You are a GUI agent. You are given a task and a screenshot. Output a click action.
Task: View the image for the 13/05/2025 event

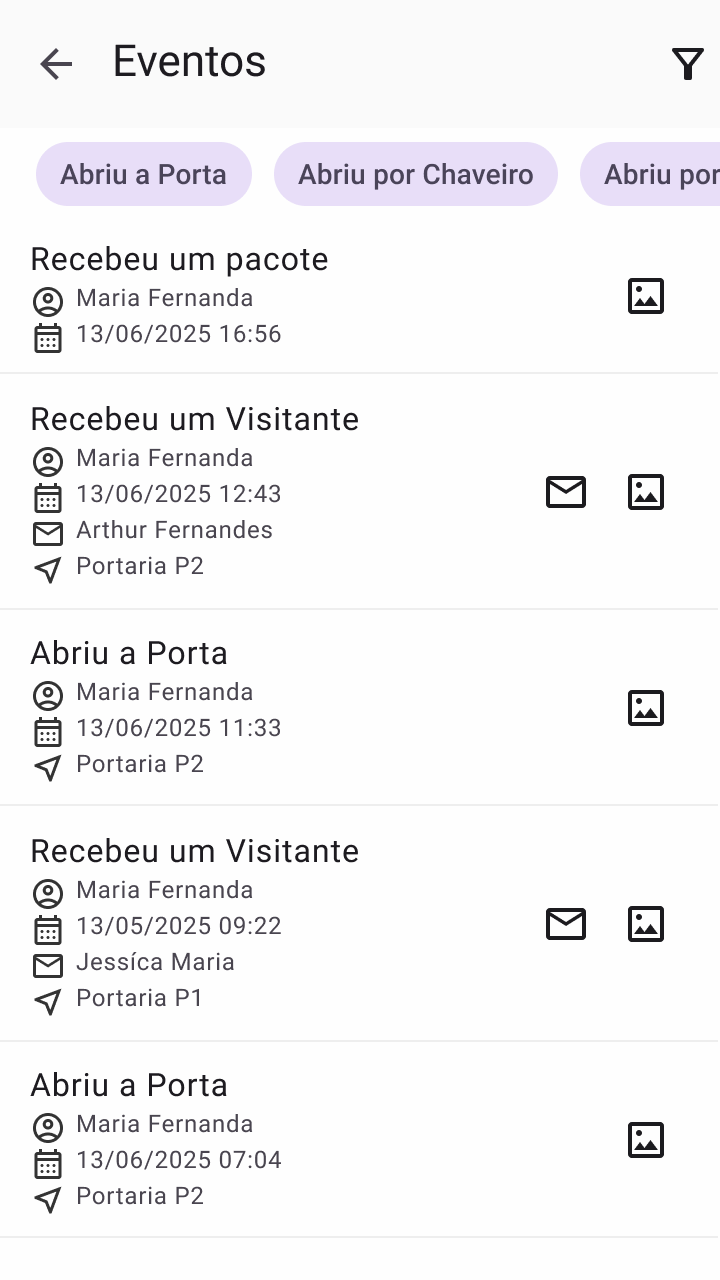645,924
